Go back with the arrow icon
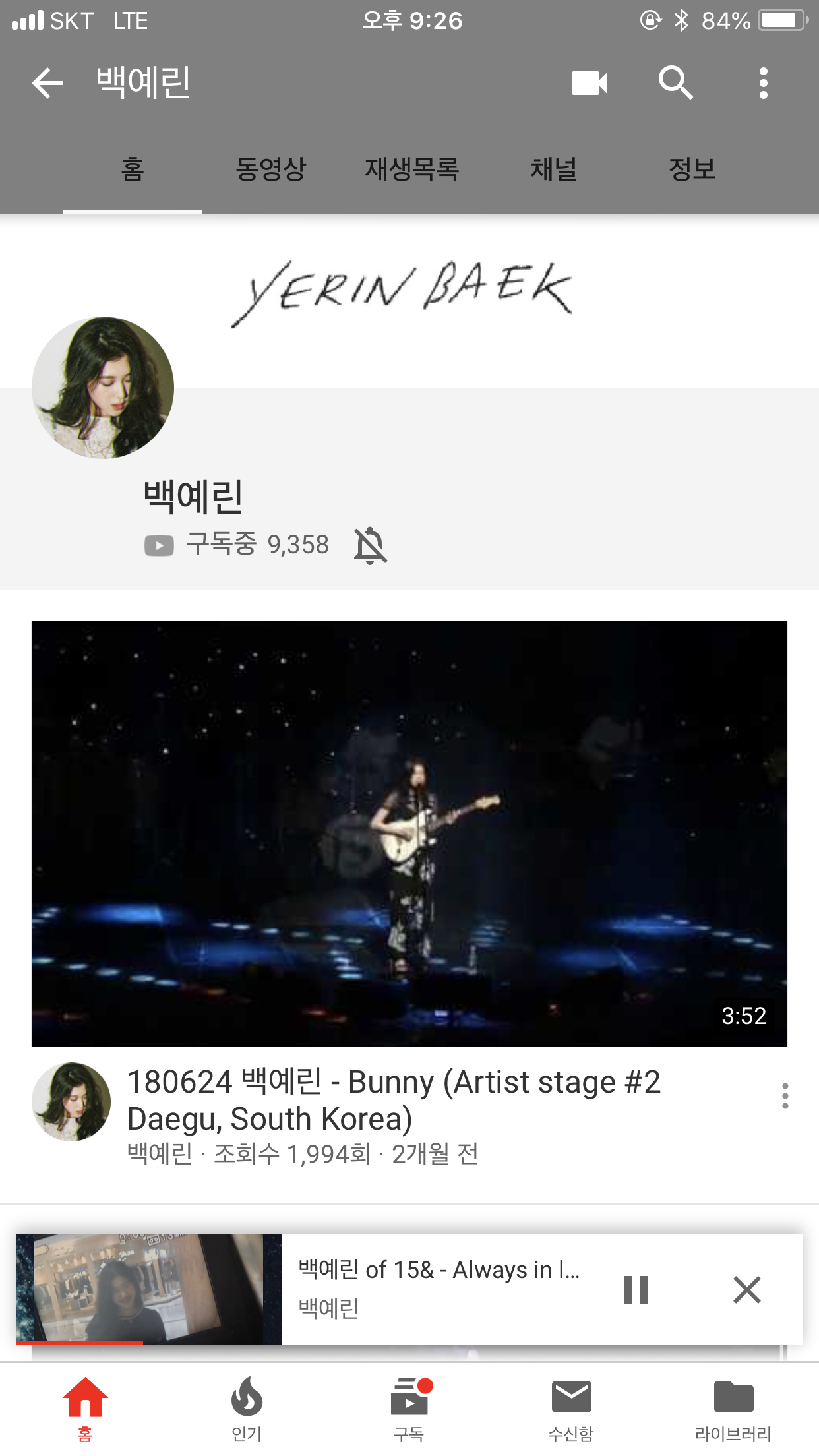 coord(47,83)
